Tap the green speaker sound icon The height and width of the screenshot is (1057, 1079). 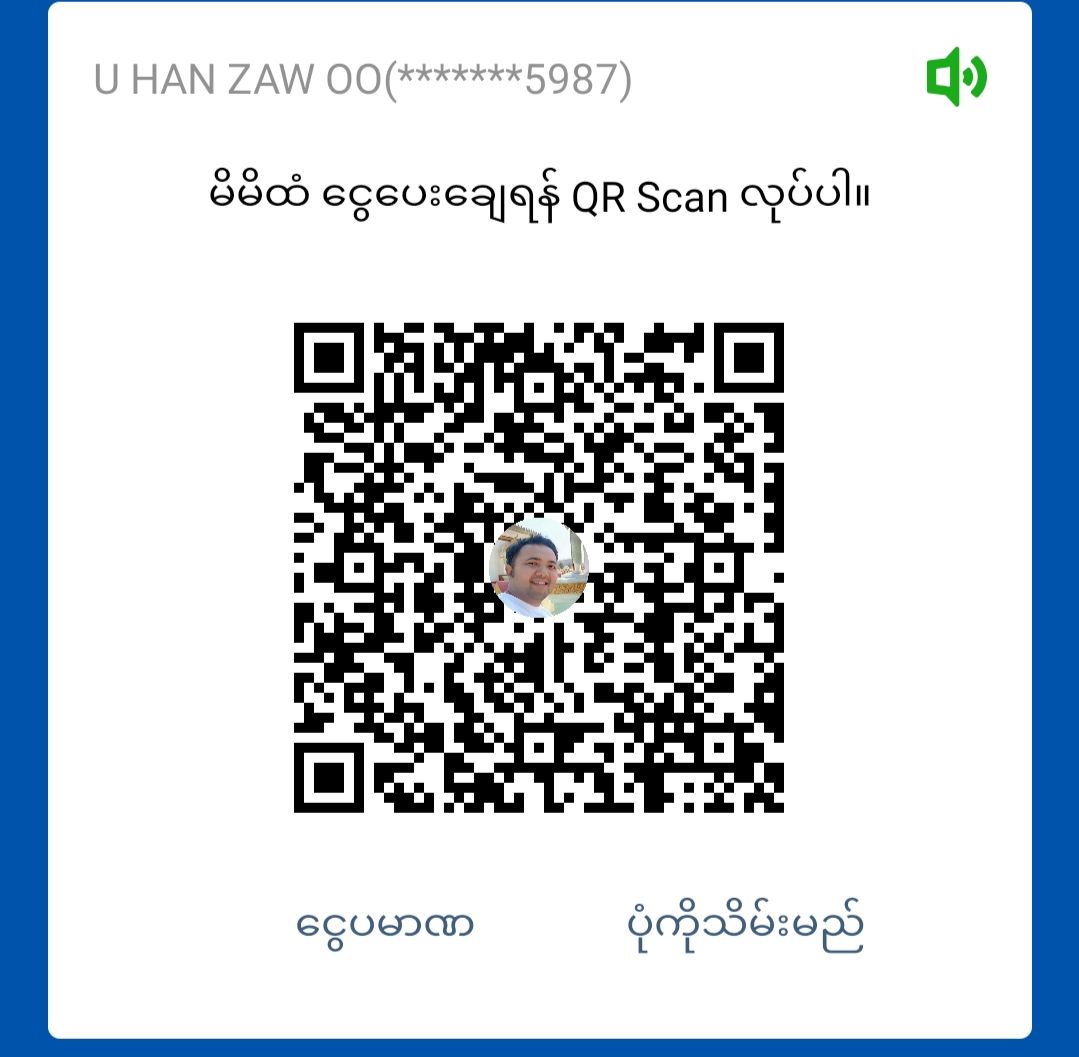(956, 77)
